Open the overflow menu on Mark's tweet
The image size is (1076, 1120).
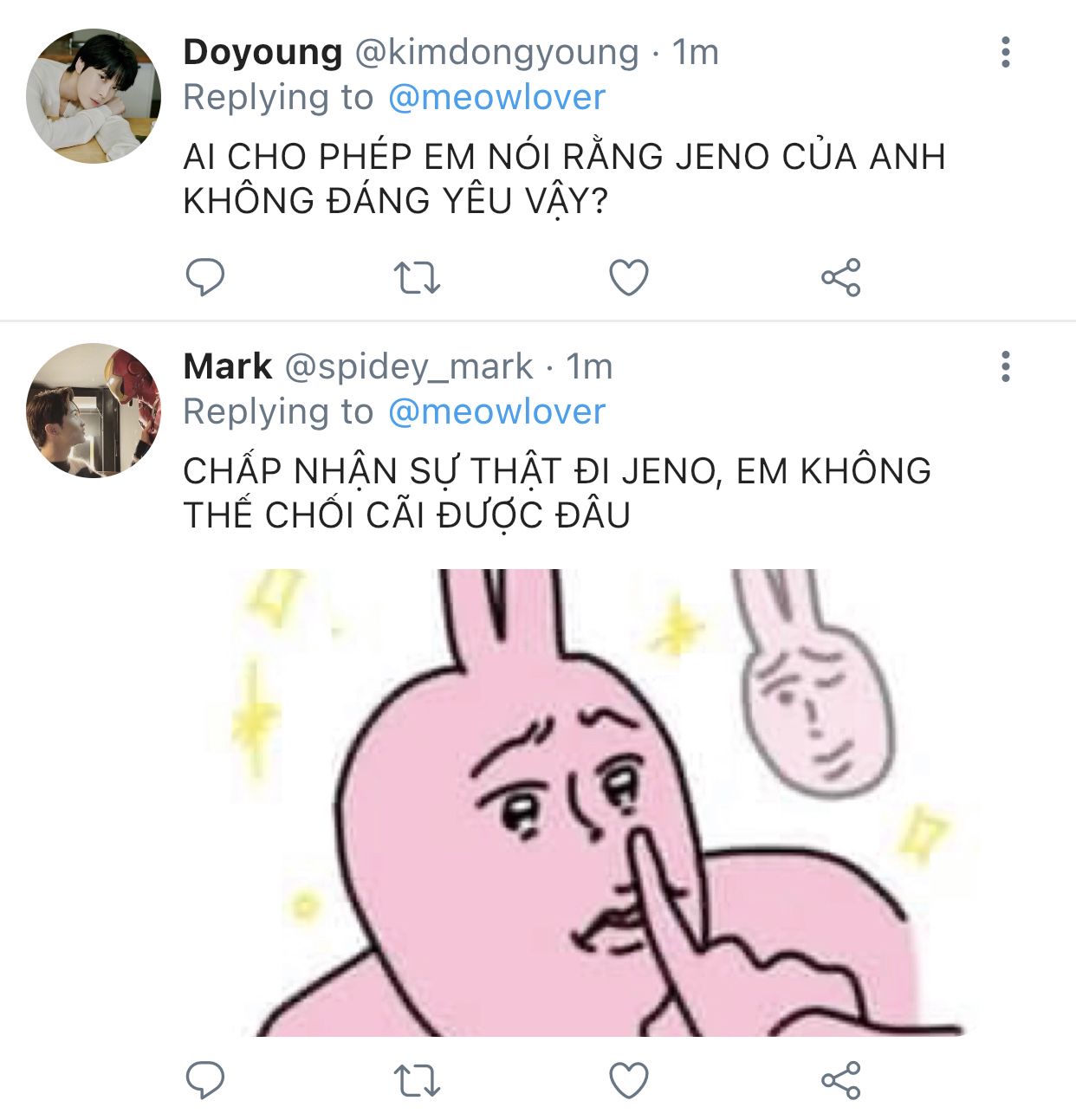coord(1005,366)
